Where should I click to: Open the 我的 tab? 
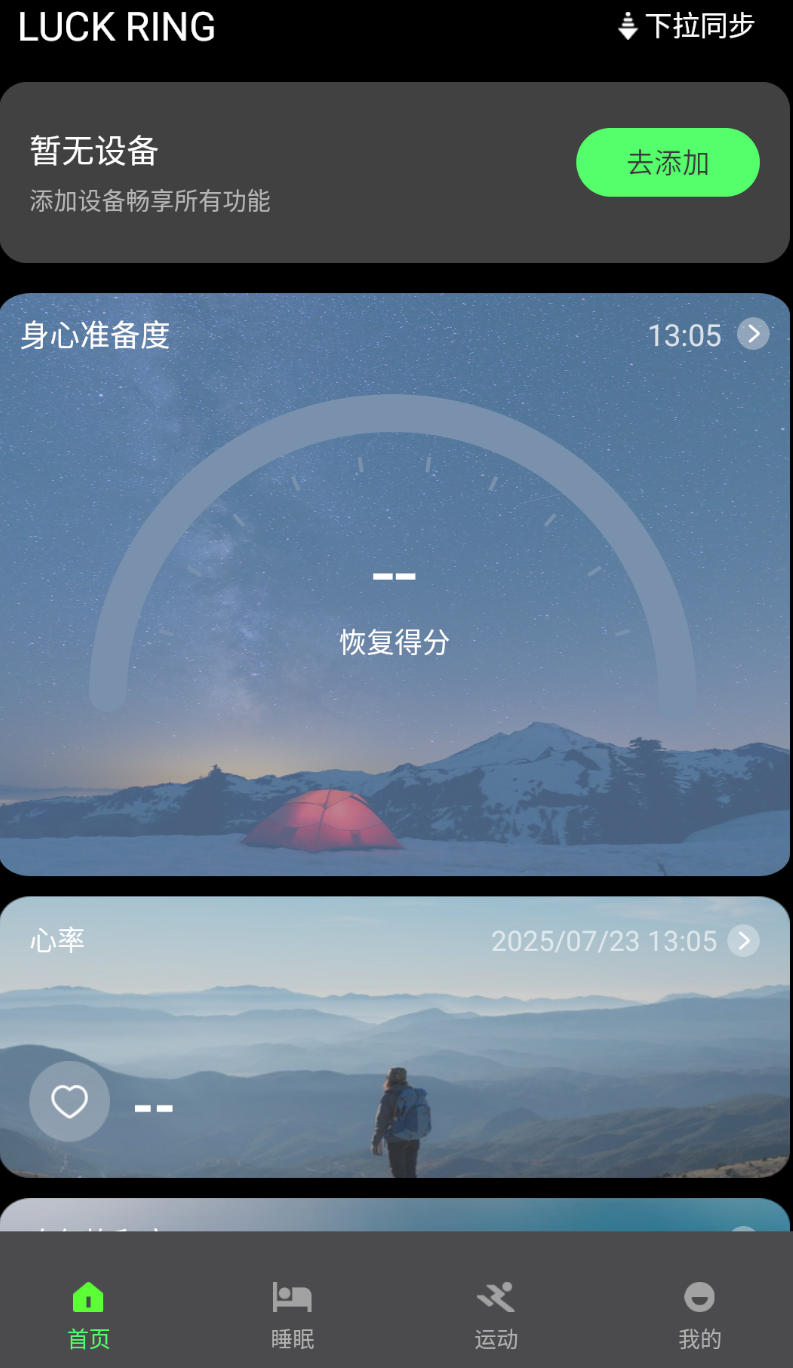(699, 1315)
